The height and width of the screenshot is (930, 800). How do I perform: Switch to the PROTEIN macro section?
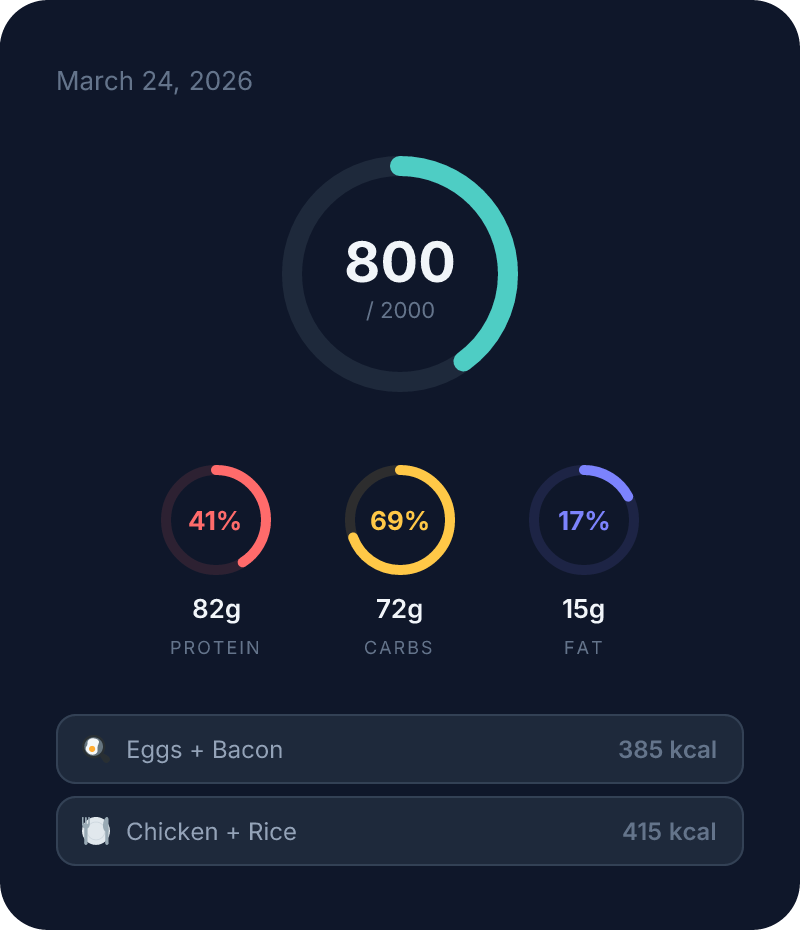(x=216, y=647)
